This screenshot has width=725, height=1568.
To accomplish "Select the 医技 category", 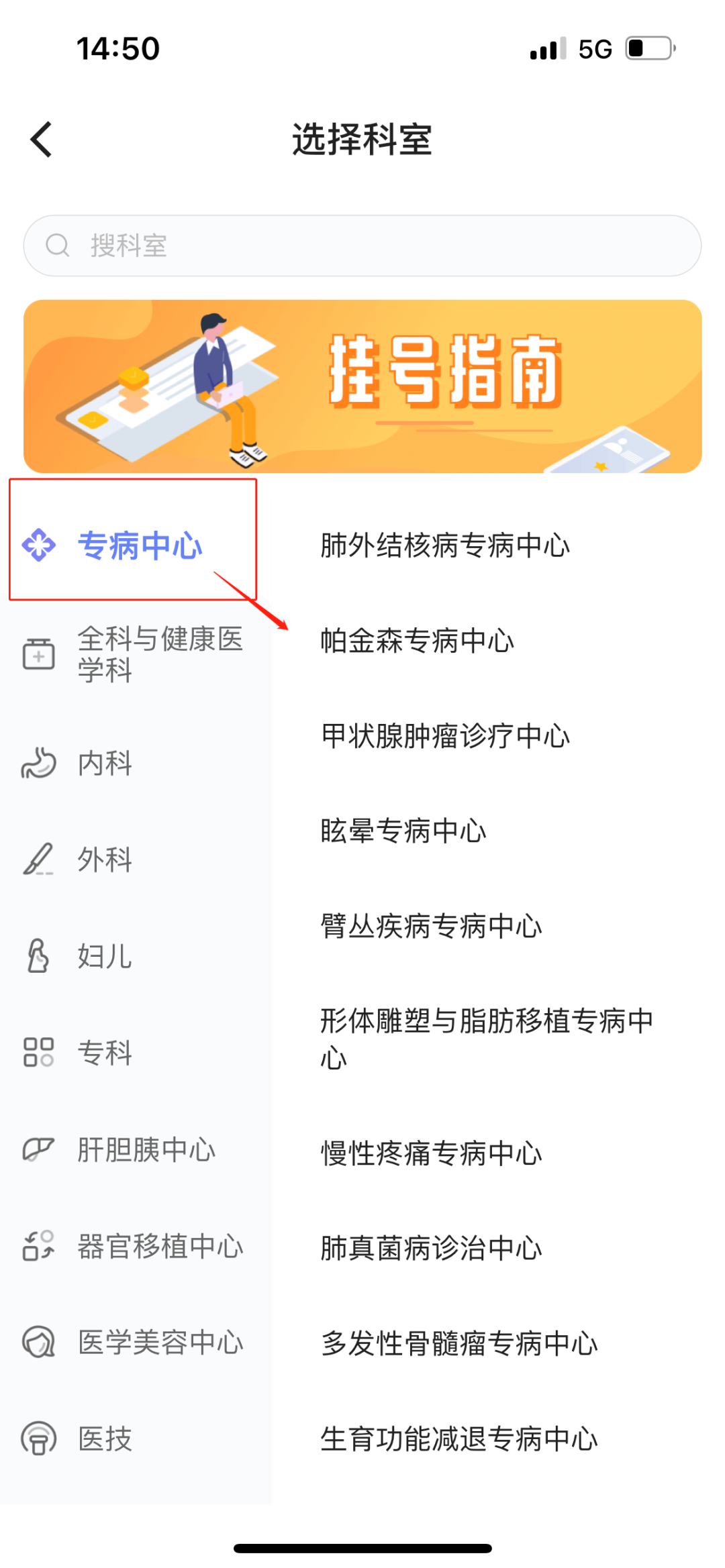I will tap(105, 1439).
